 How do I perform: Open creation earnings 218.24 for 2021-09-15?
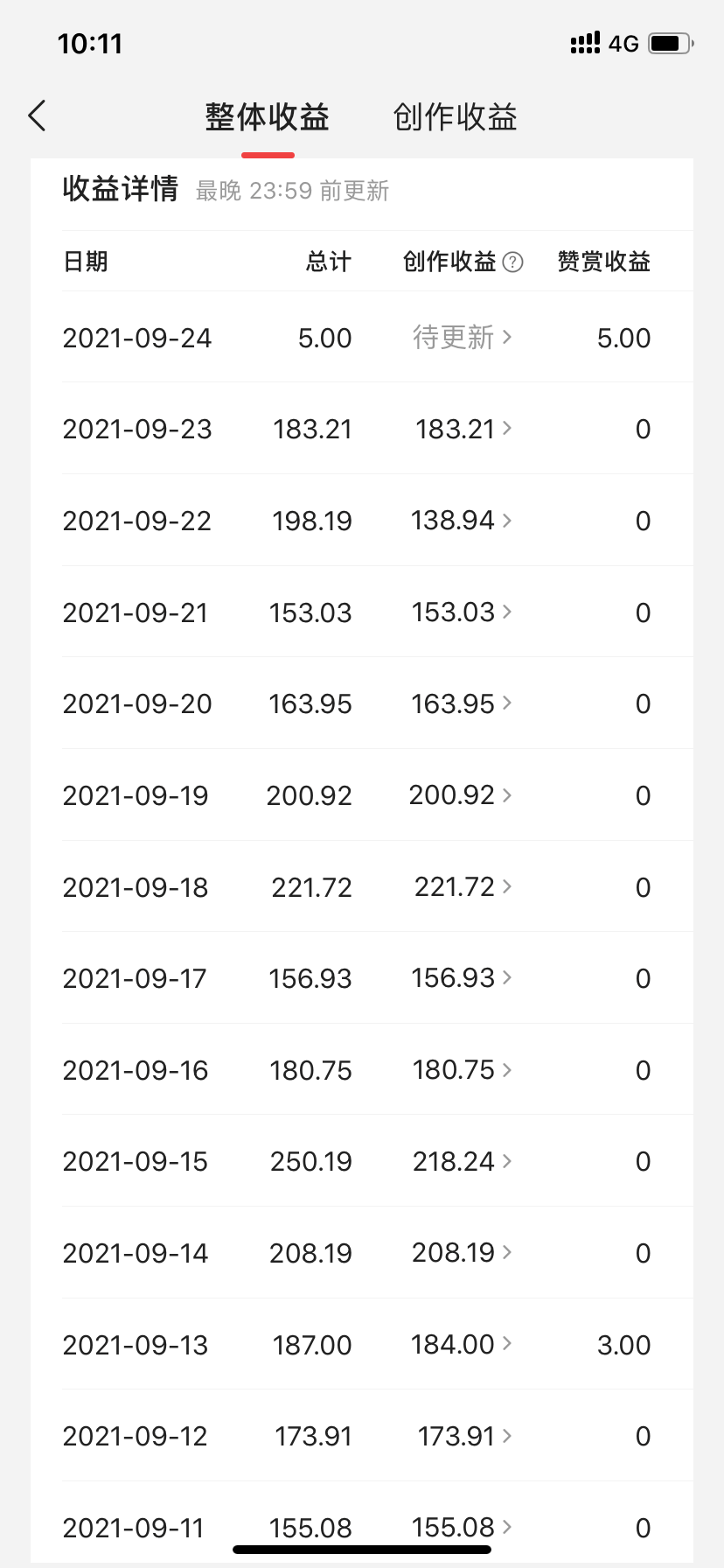[463, 1161]
